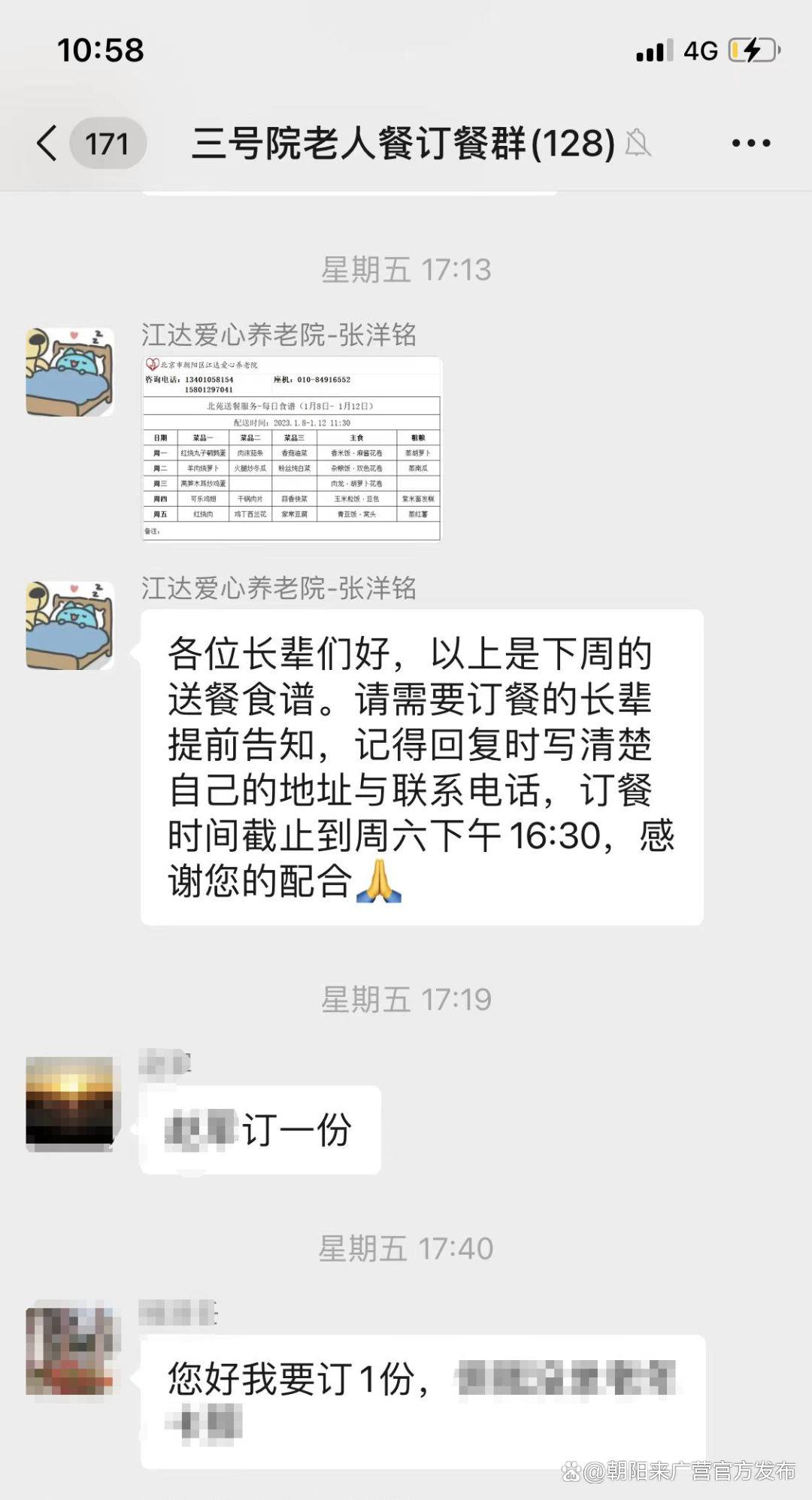Image resolution: width=812 pixels, height=1500 pixels.
Task: Open the group chat options menu
Action: click(750, 143)
